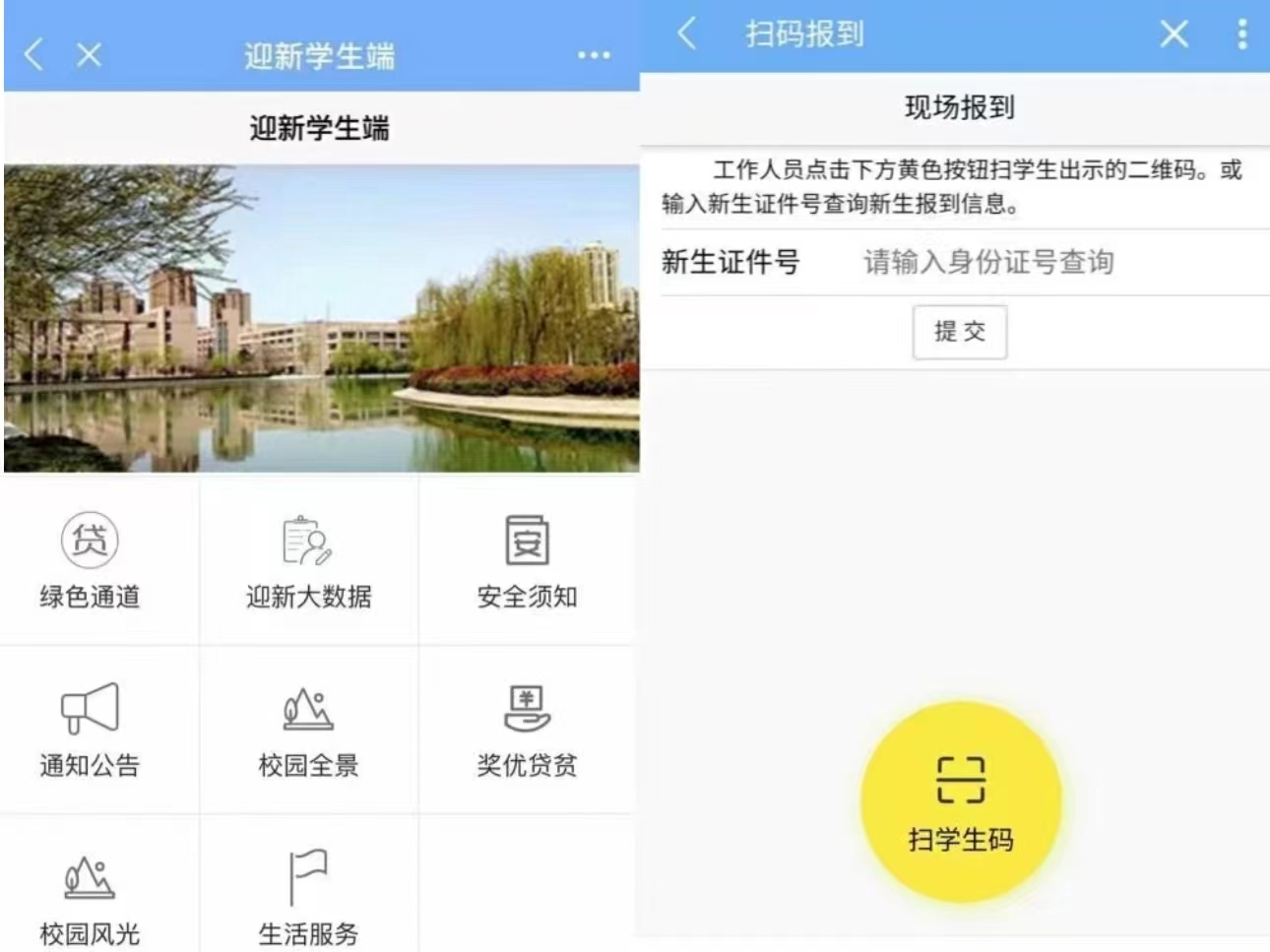Close the 扫码报到 page with X

1174,34
